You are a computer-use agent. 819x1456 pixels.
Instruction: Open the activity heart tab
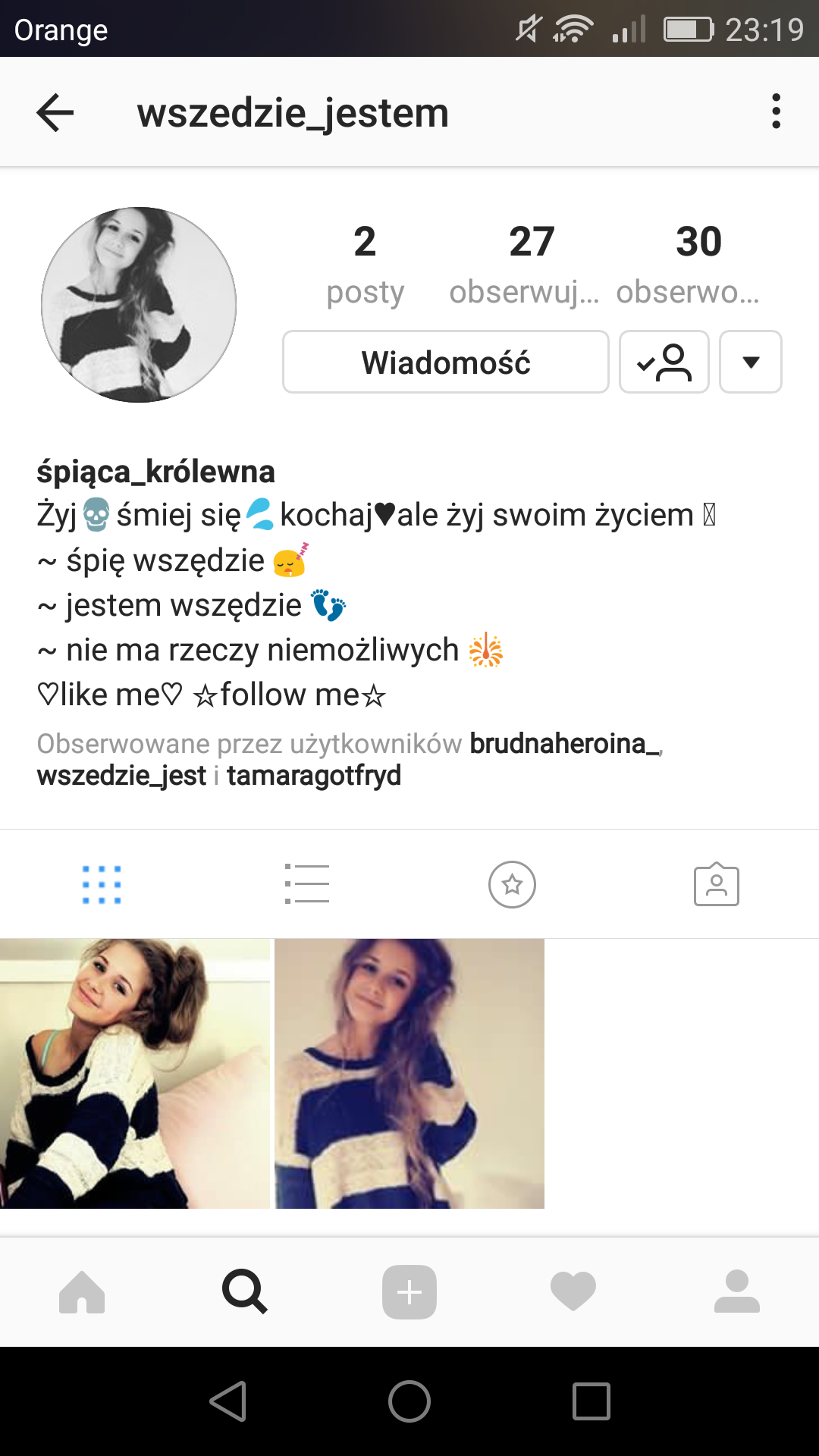(x=573, y=1292)
